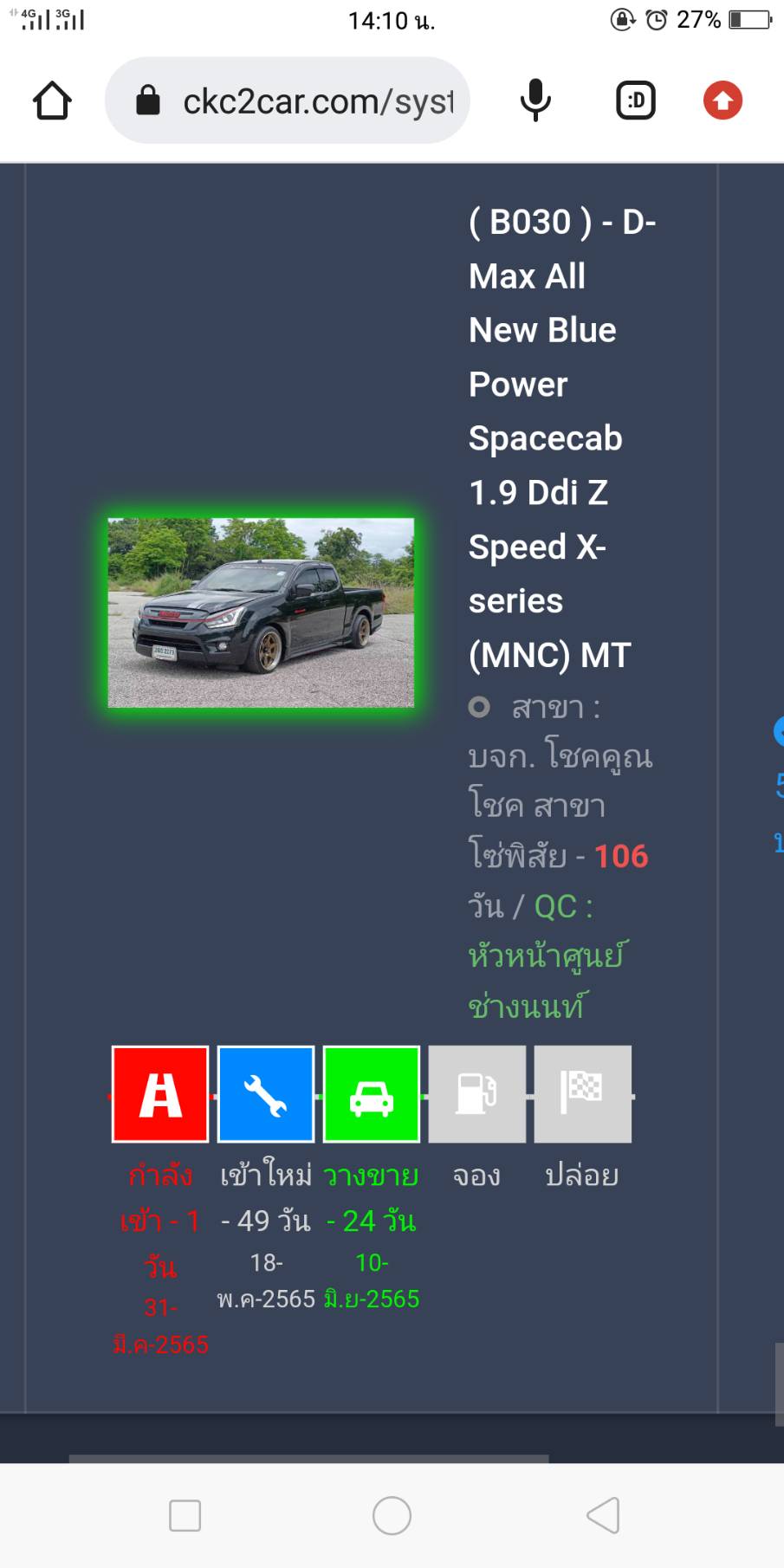The width and height of the screenshot is (784, 1568).
Task: Select the grey checkered flag release step
Action: pyautogui.click(x=583, y=1094)
